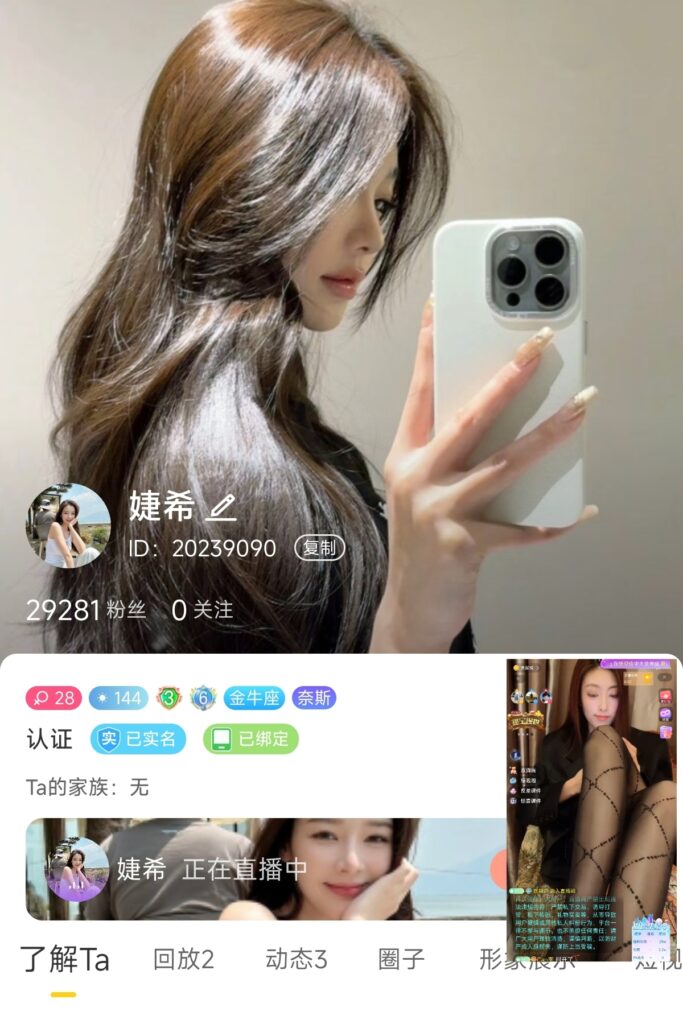Image resolution: width=683 pixels, height=1024 pixels.
Task: Tap the 已实名 verification badge
Action: click(x=138, y=739)
